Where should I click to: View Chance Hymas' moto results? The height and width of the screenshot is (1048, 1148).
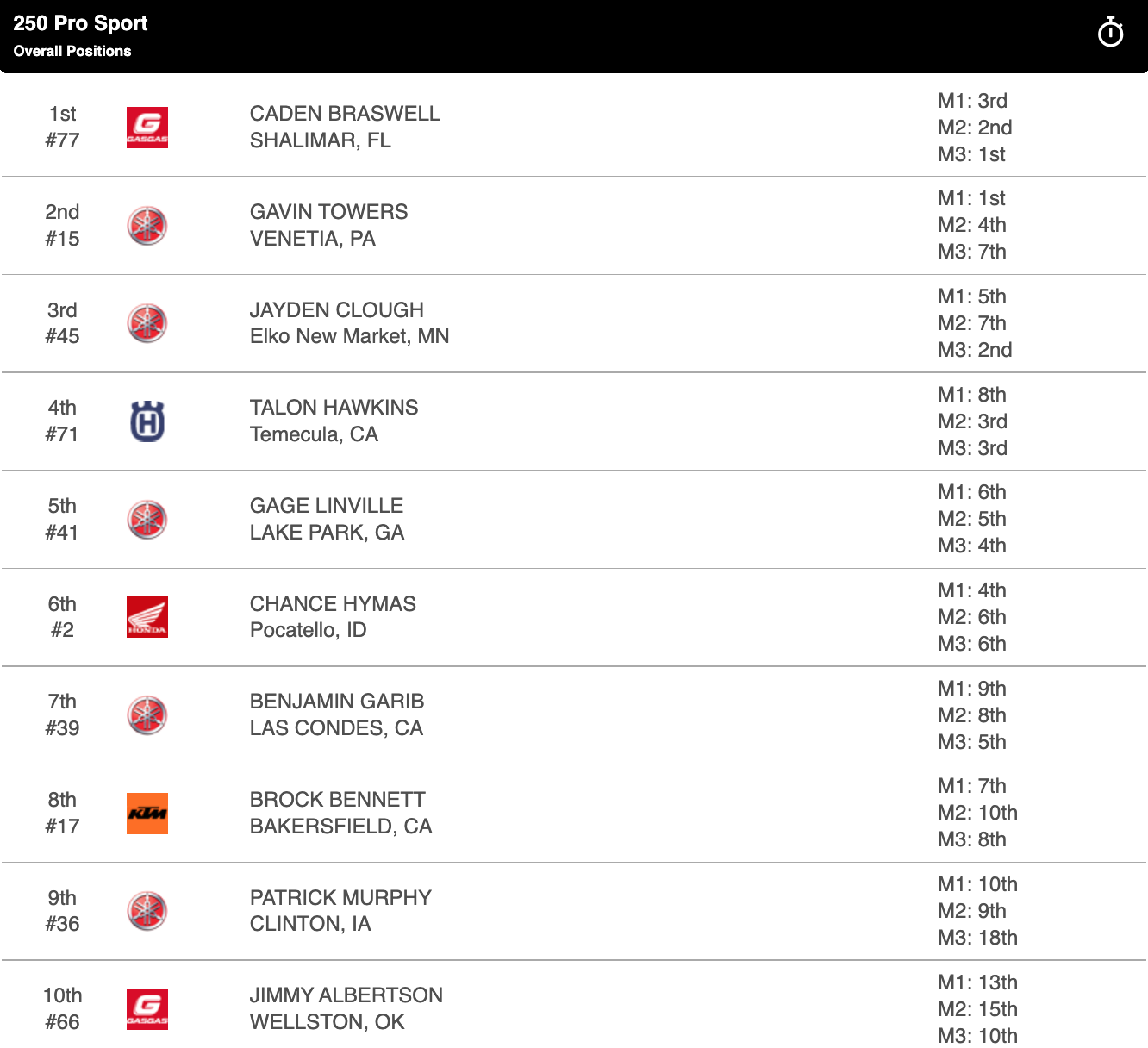[x=333, y=617]
